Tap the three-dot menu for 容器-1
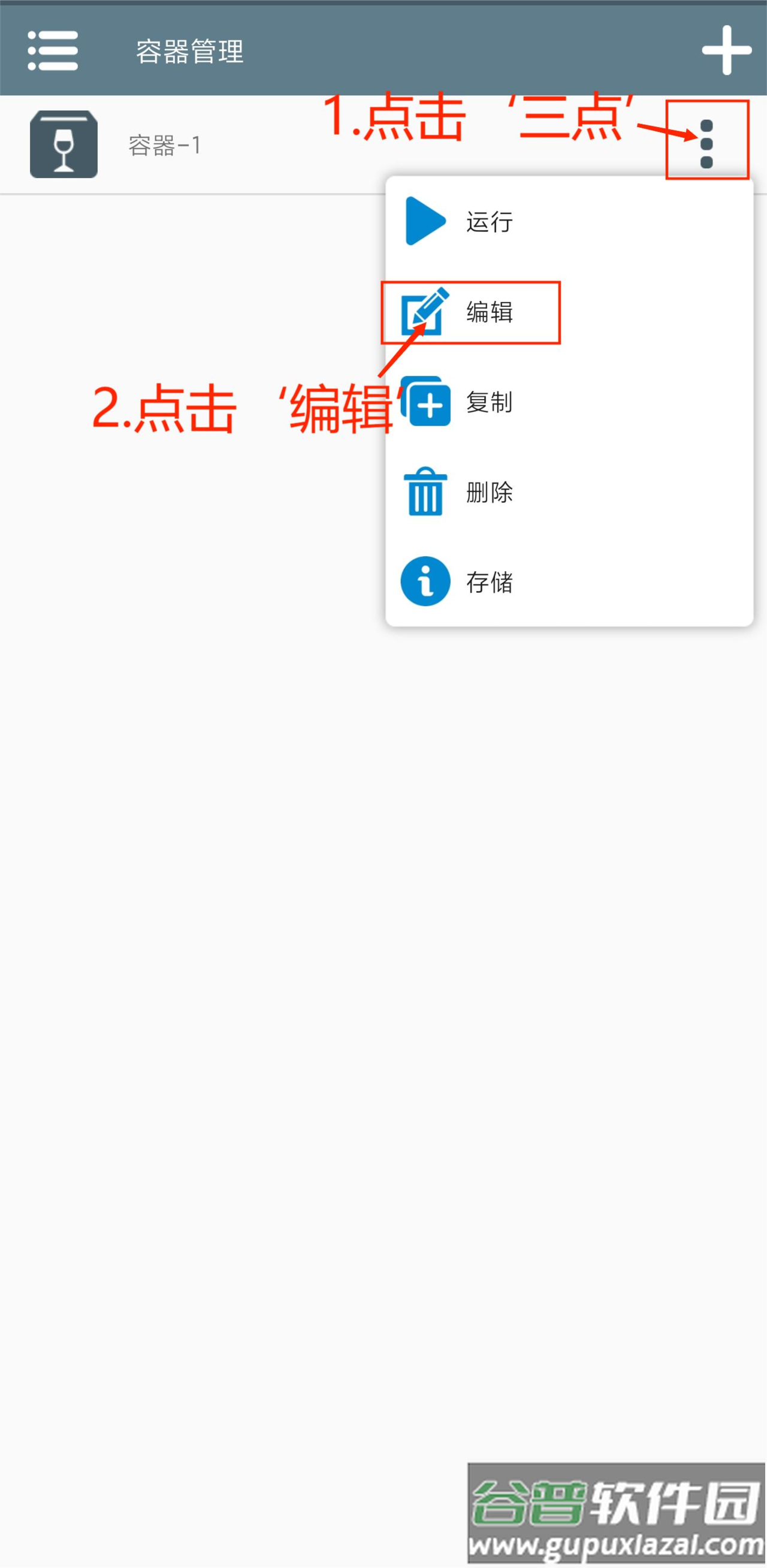 coord(706,144)
